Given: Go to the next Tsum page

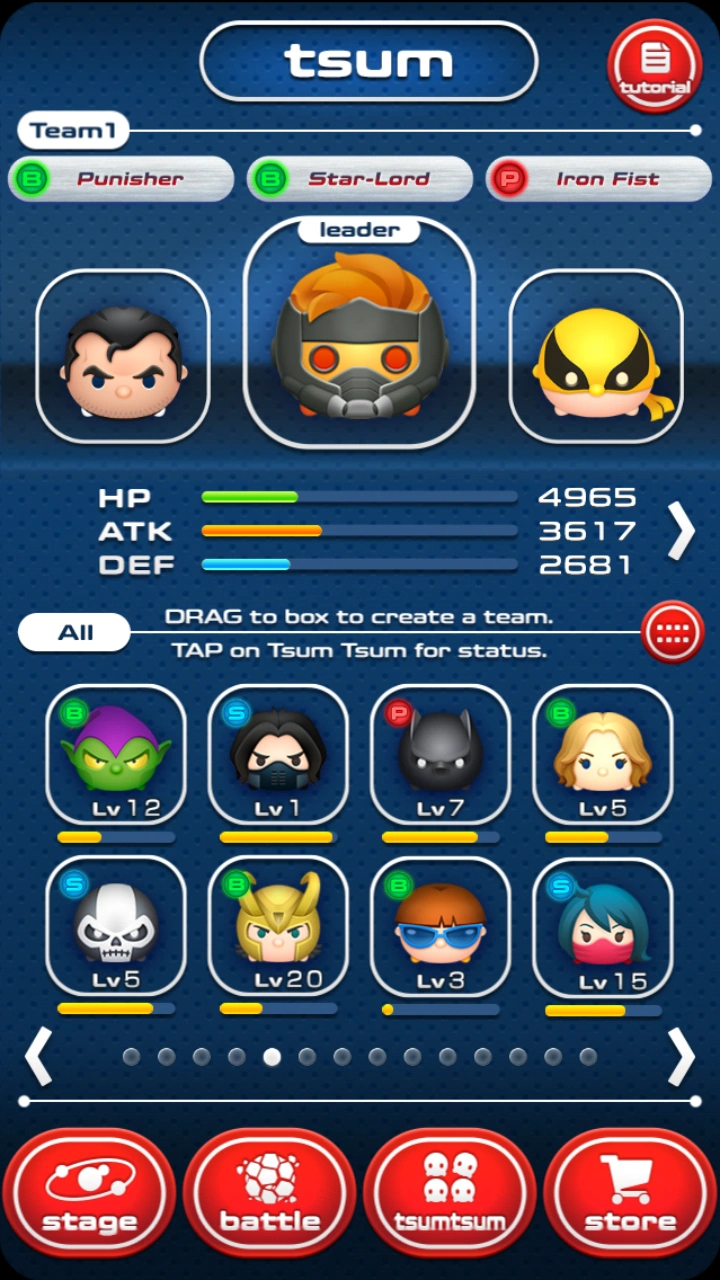Looking at the screenshot, I should [681, 1057].
